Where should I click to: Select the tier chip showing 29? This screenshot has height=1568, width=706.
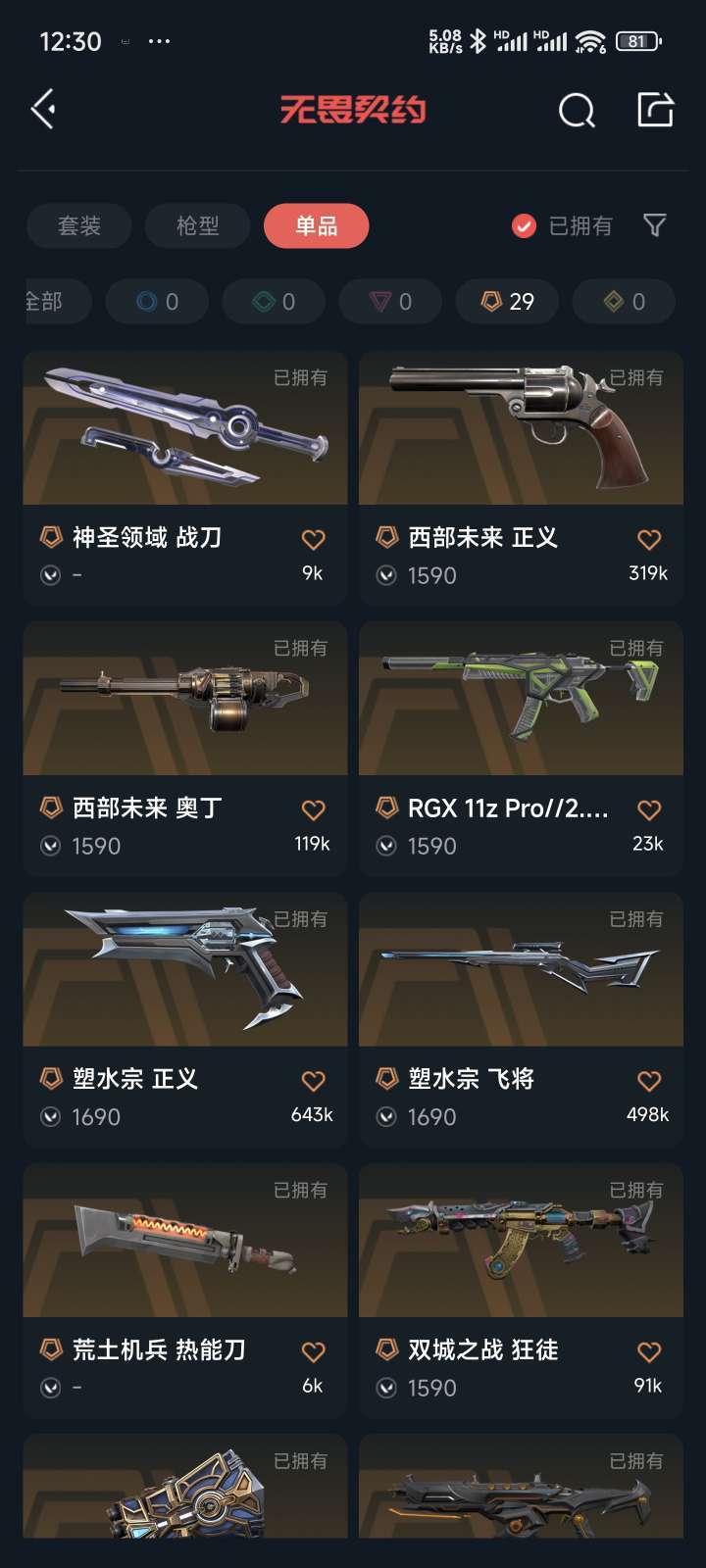coord(508,301)
